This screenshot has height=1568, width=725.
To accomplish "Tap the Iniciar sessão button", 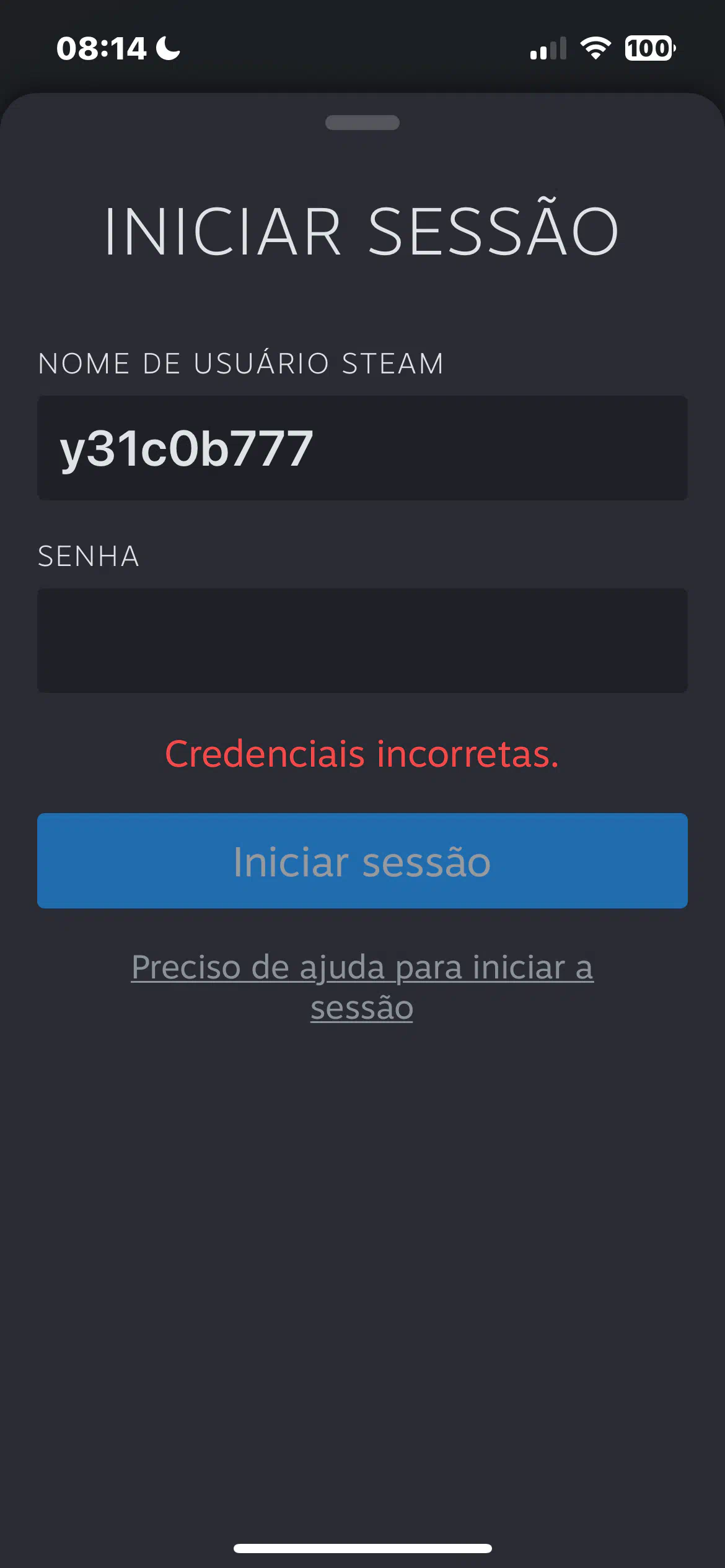I will click(362, 861).
